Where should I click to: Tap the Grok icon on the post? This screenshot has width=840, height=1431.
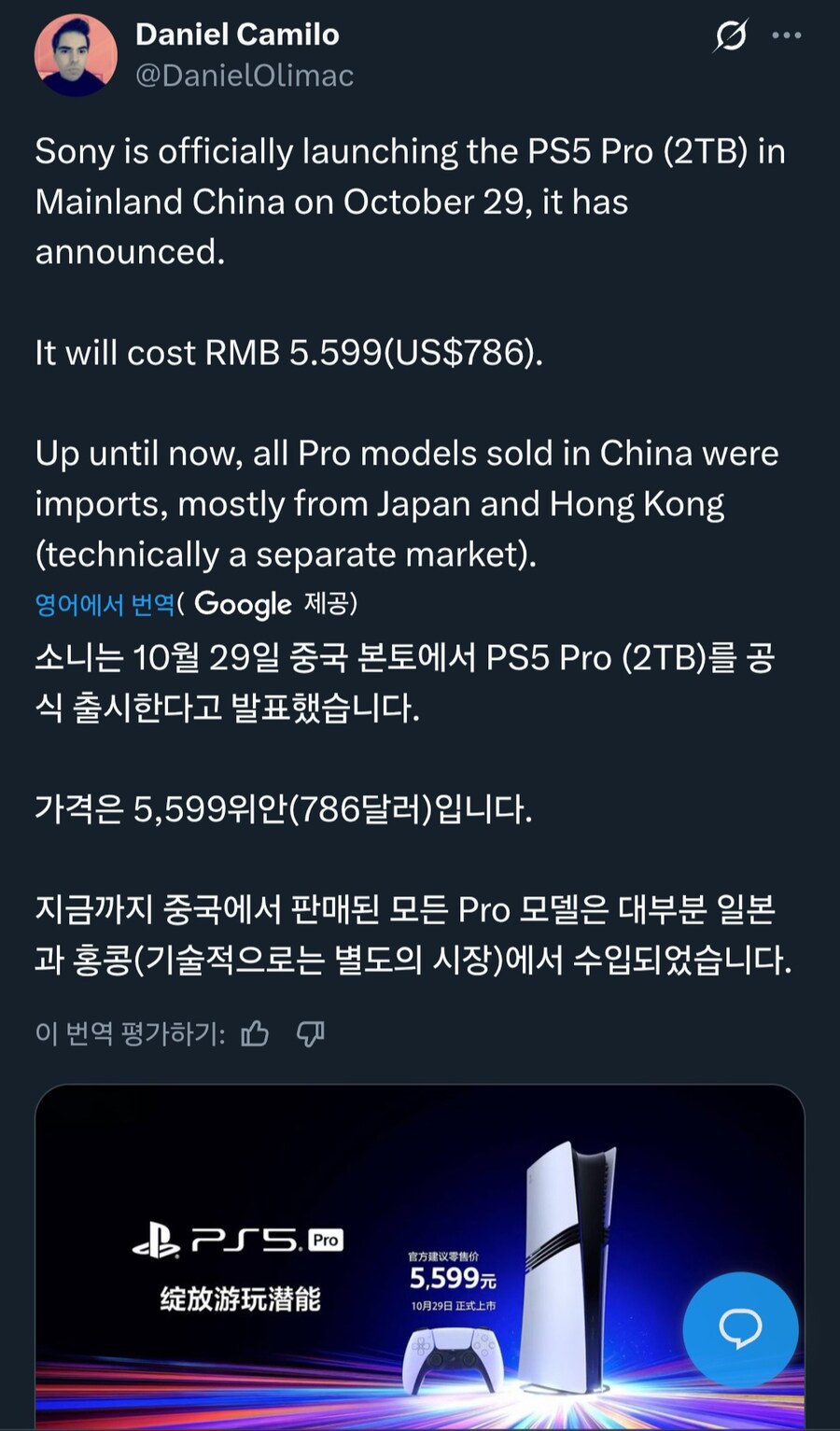(x=731, y=35)
